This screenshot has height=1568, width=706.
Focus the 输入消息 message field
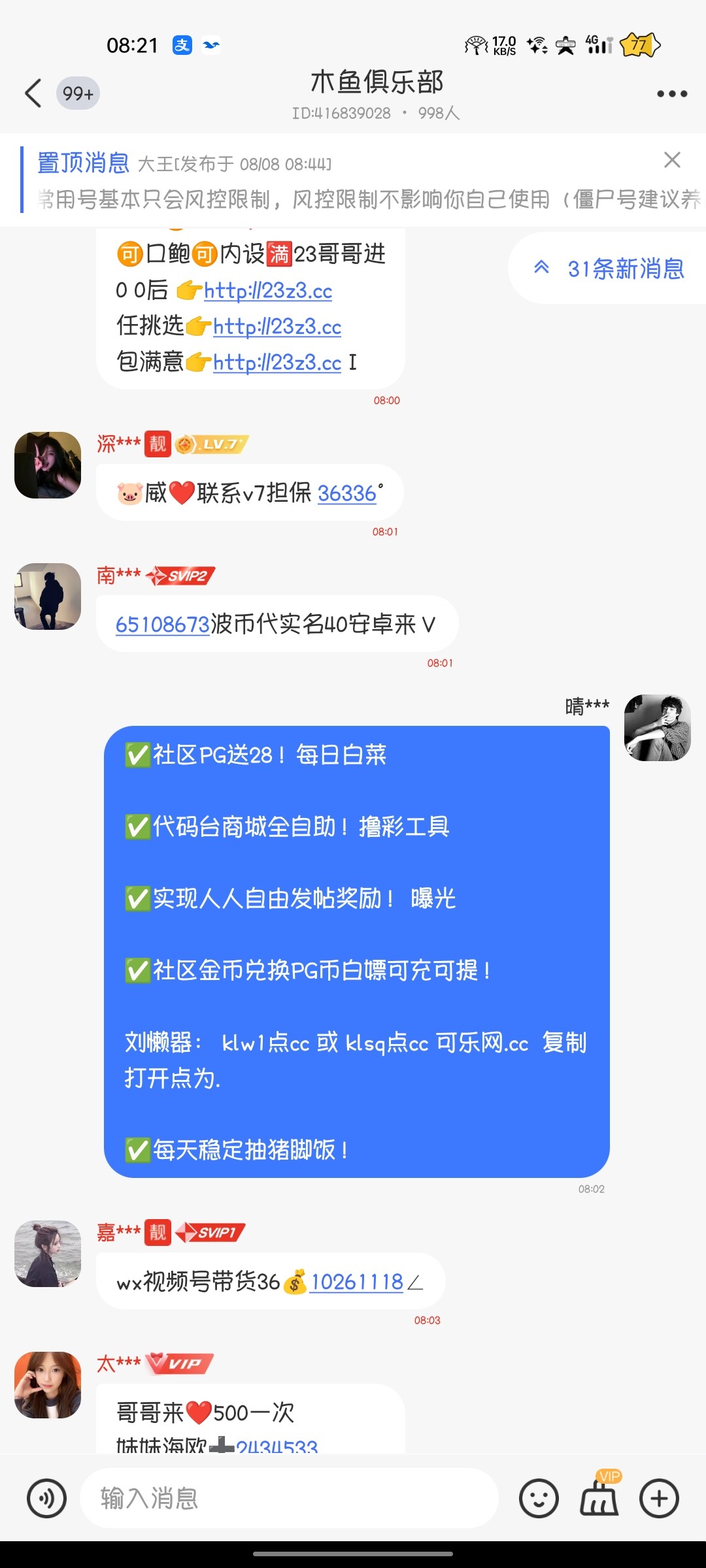[288, 1498]
